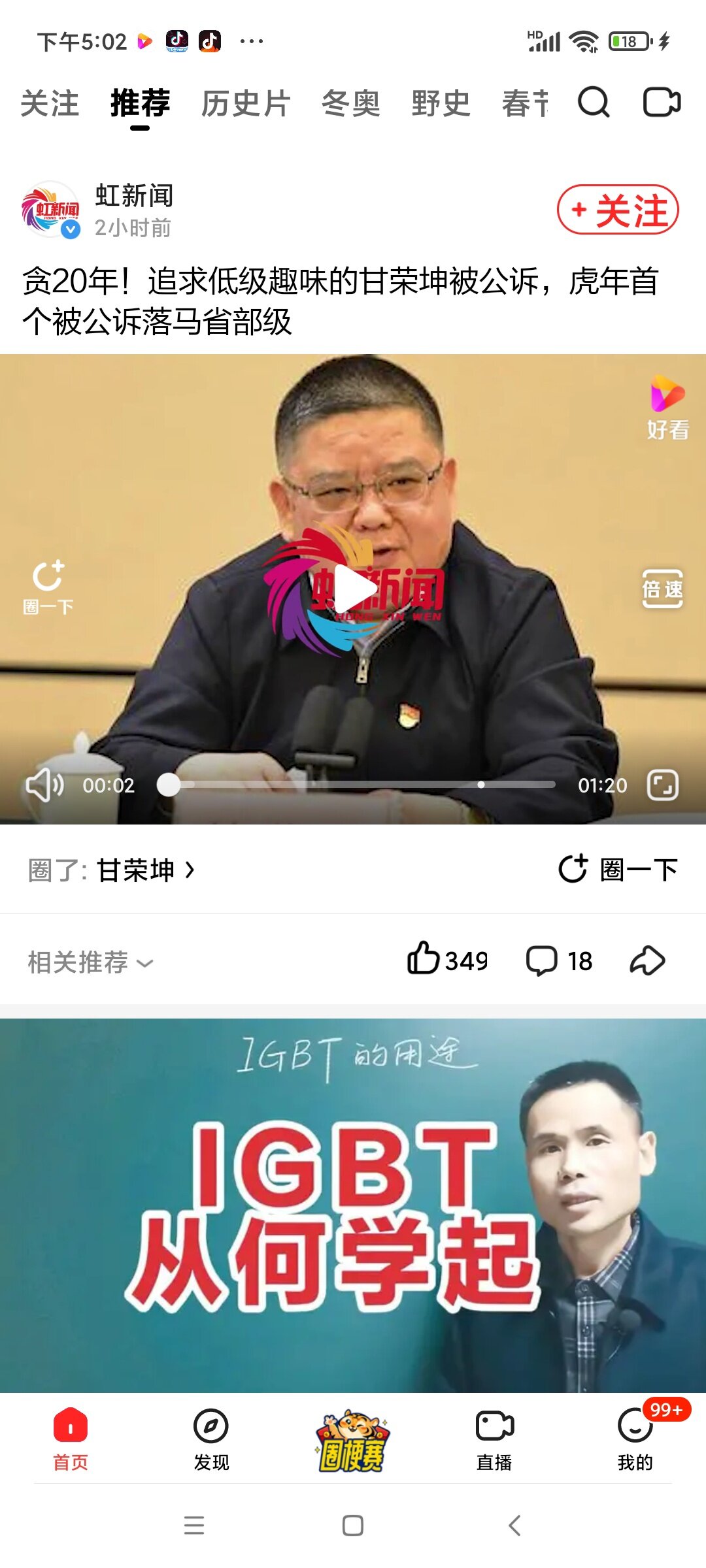This screenshot has height=1568, width=706.
Task: Mute the video using the speaker icon
Action: 44,785
